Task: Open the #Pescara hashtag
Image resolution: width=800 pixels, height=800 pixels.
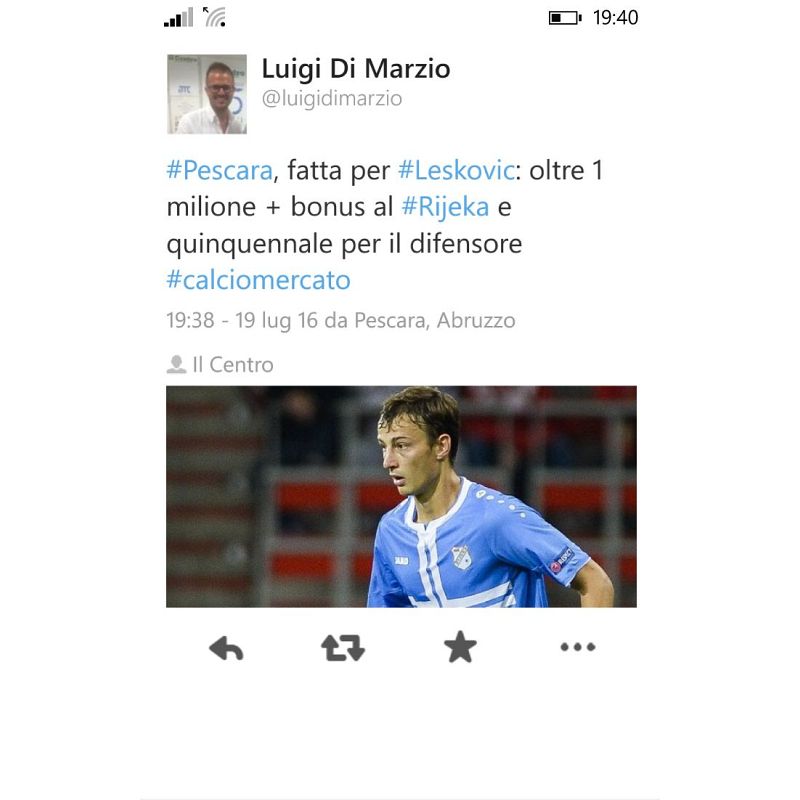Action: pyautogui.click(x=219, y=170)
